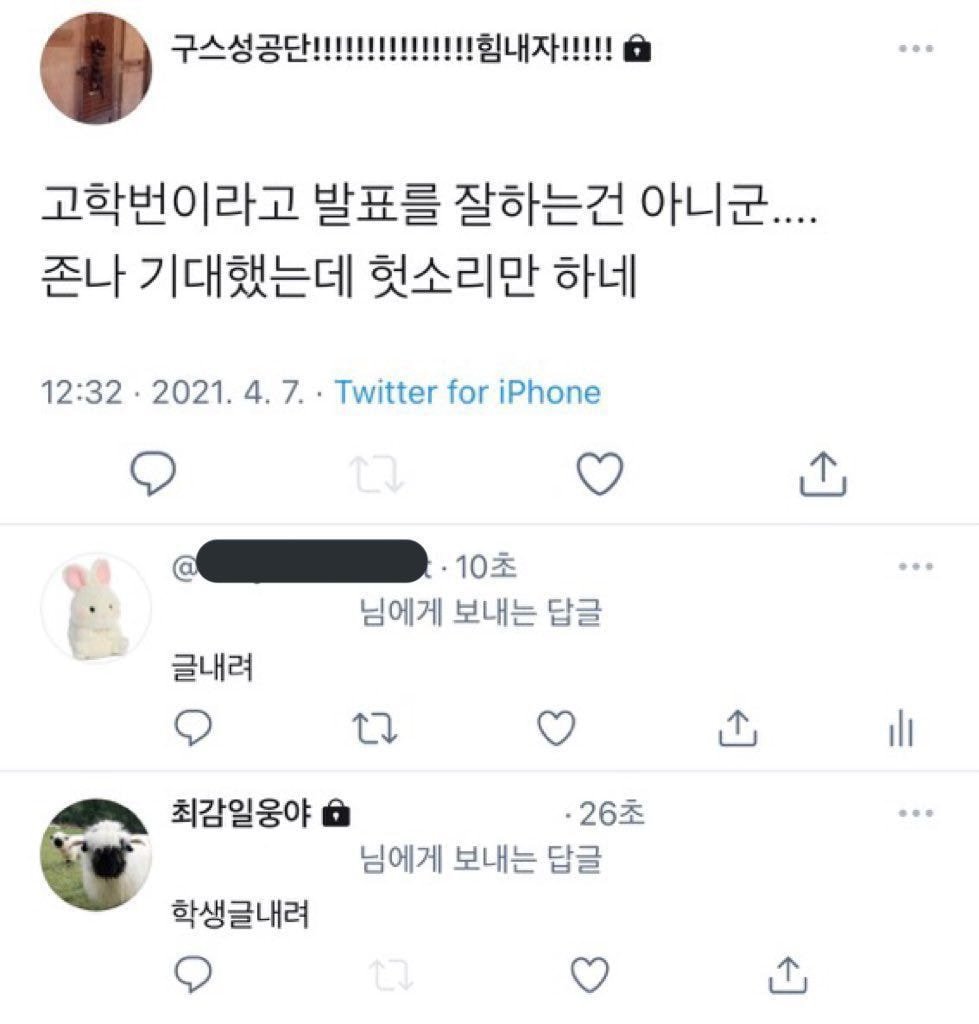The width and height of the screenshot is (979, 1024).
Task: Open Twitter for iPhone source link
Action: click(x=467, y=392)
